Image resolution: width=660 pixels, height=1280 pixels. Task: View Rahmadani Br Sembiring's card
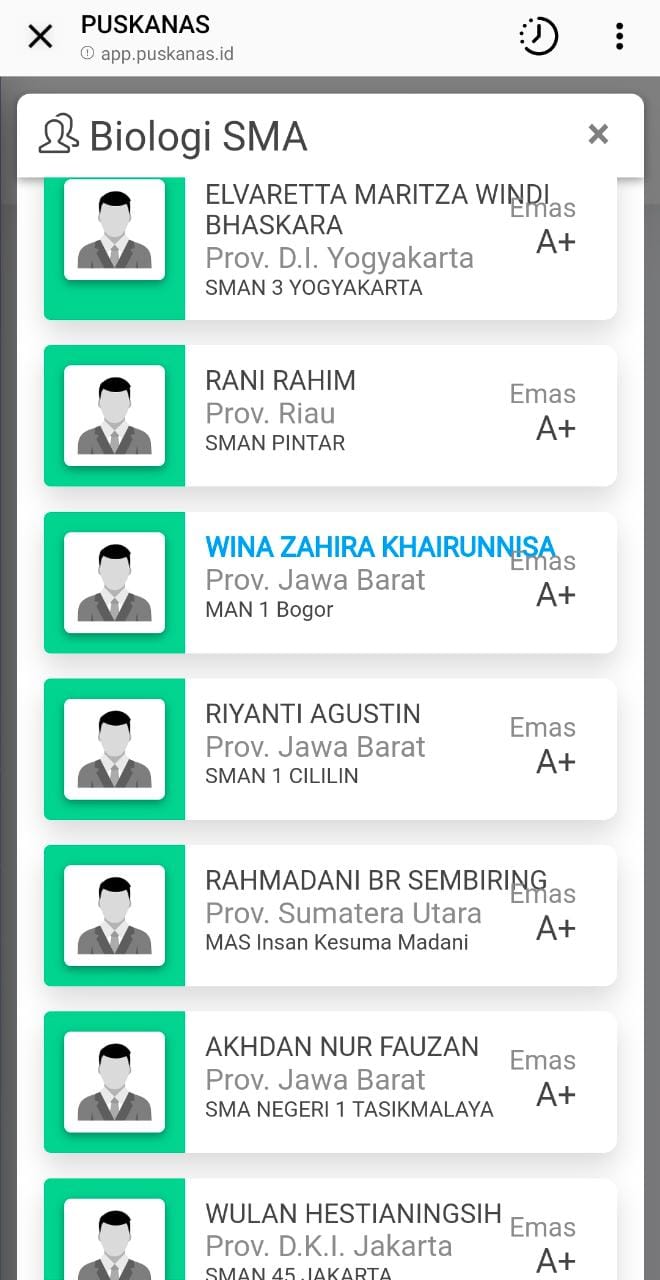330,914
